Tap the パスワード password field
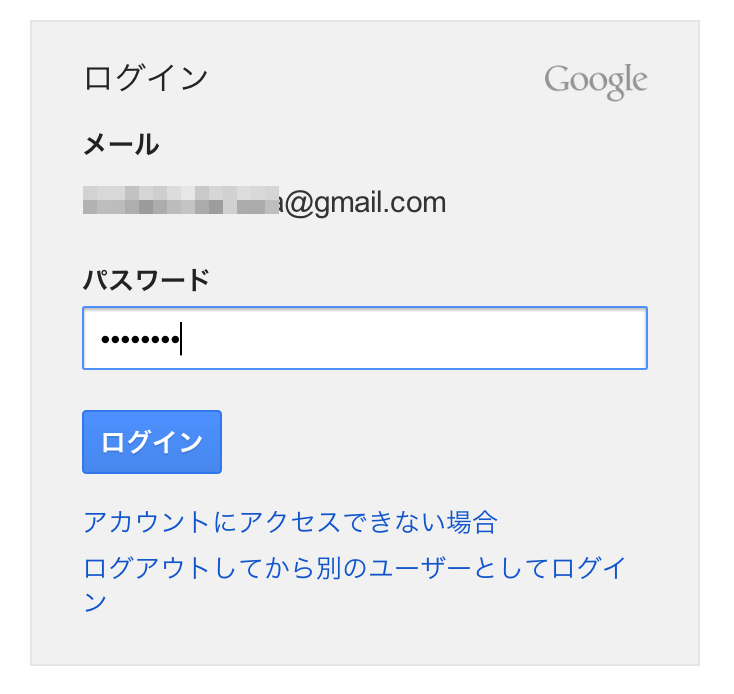Viewport: 734px width, 694px height. pos(364,338)
